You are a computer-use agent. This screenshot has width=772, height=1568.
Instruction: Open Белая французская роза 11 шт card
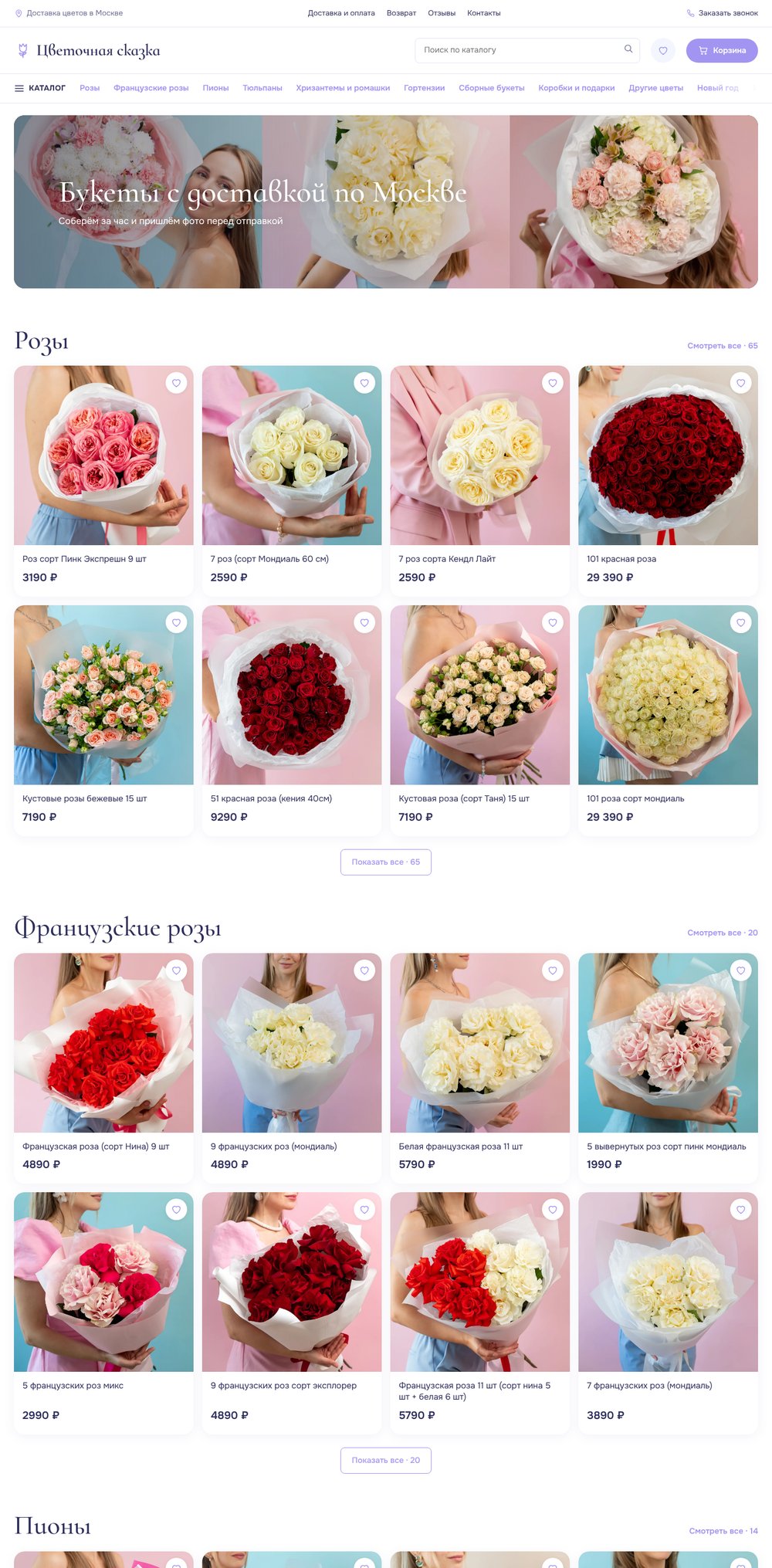479,1068
